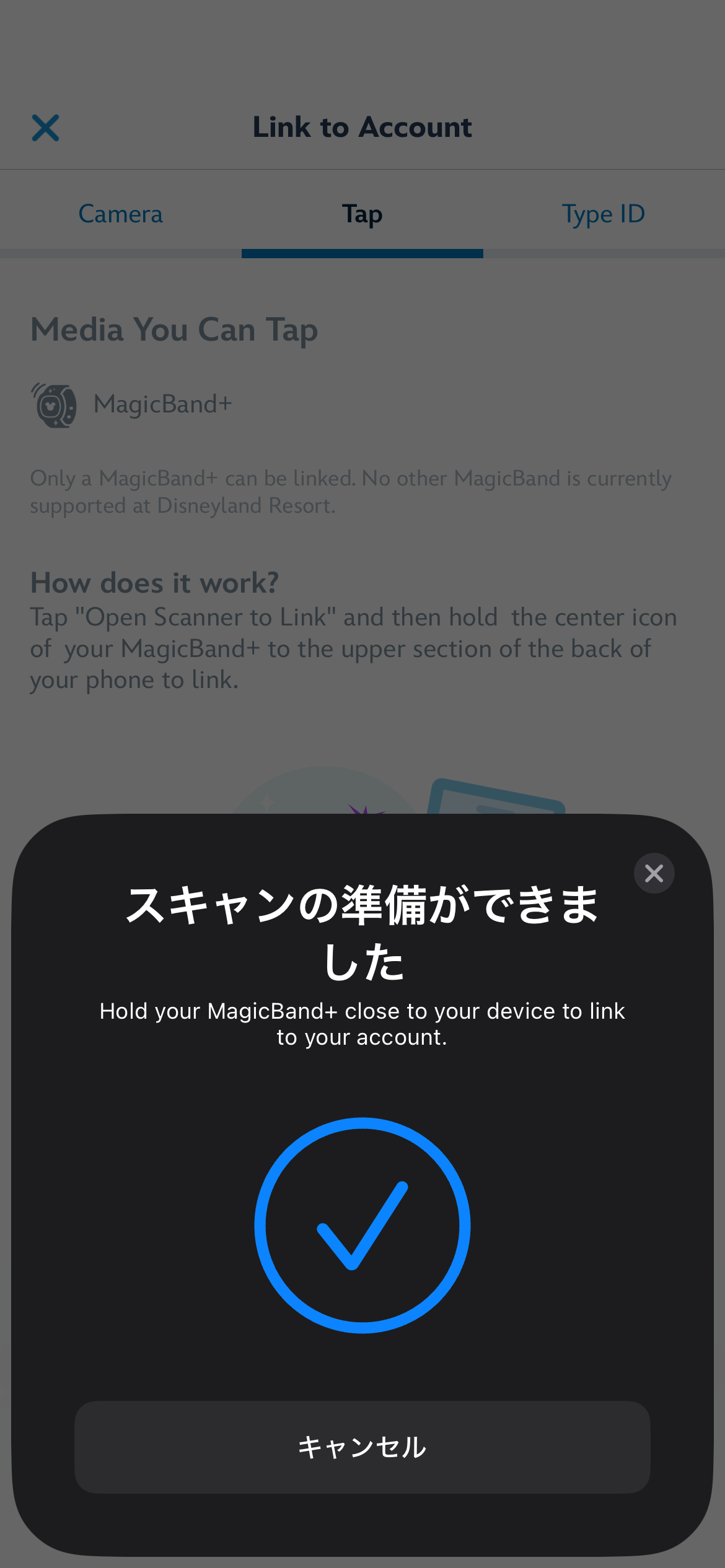
Task: Tap the Media You Can Tap heading
Action: coord(174,329)
